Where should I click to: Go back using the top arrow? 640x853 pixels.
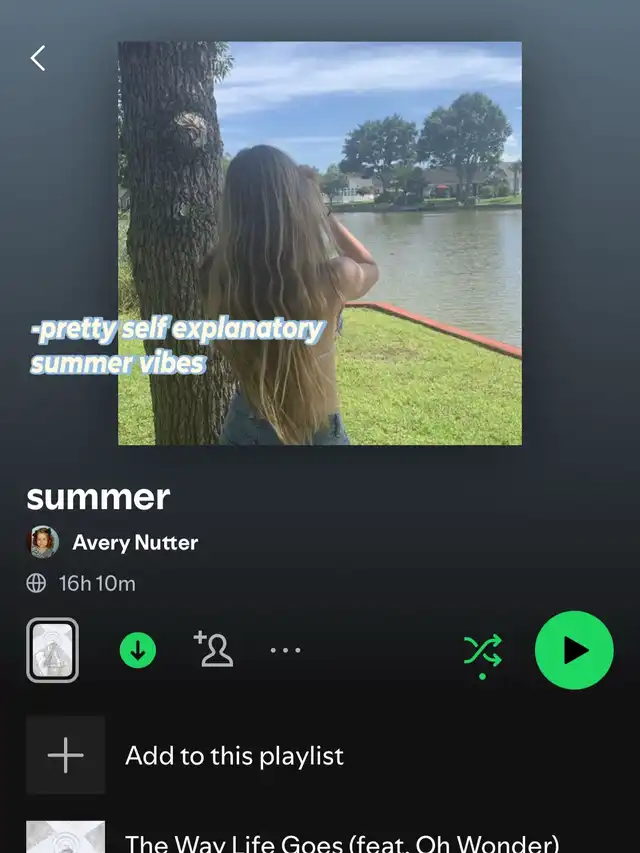coord(38,58)
